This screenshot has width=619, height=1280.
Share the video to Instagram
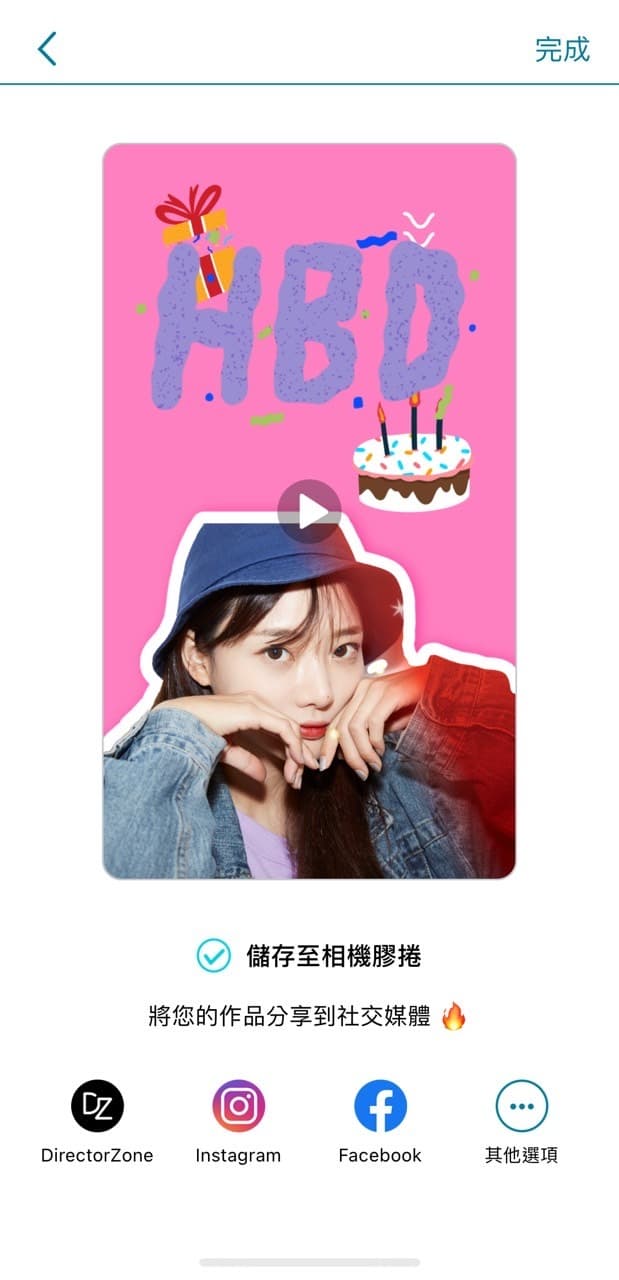[238, 1106]
